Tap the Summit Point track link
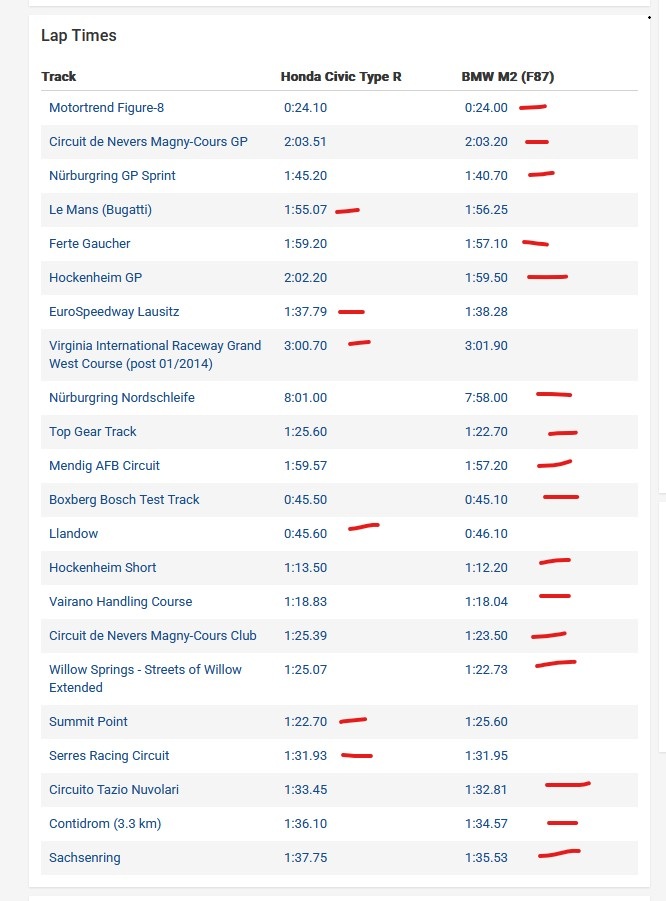Screen dimensions: 666x901 [88, 722]
